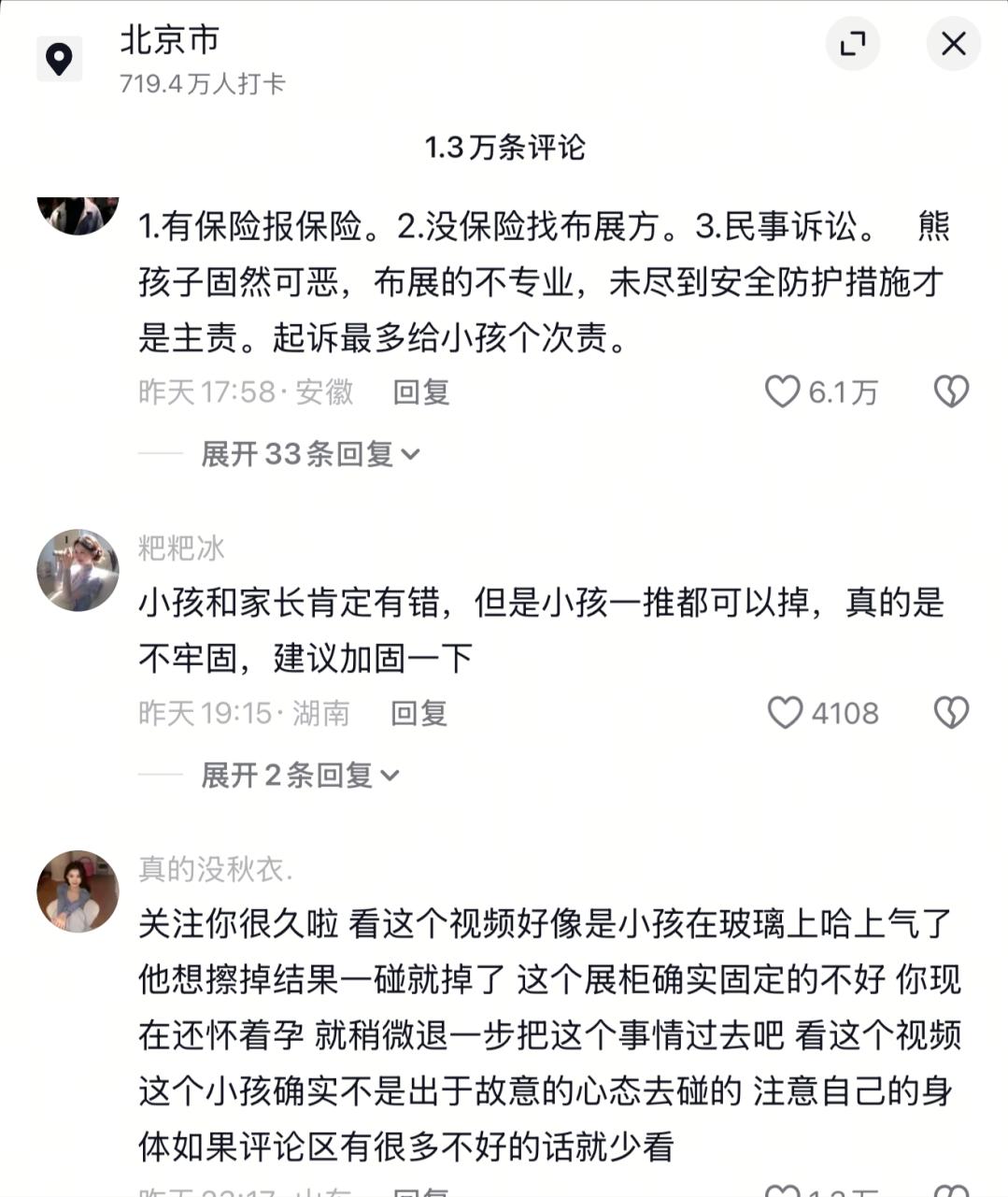Reply to the comment posted 昨天 17:58
The width and height of the screenshot is (1008, 1197).
pyautogui.click(x=421, y=392)
